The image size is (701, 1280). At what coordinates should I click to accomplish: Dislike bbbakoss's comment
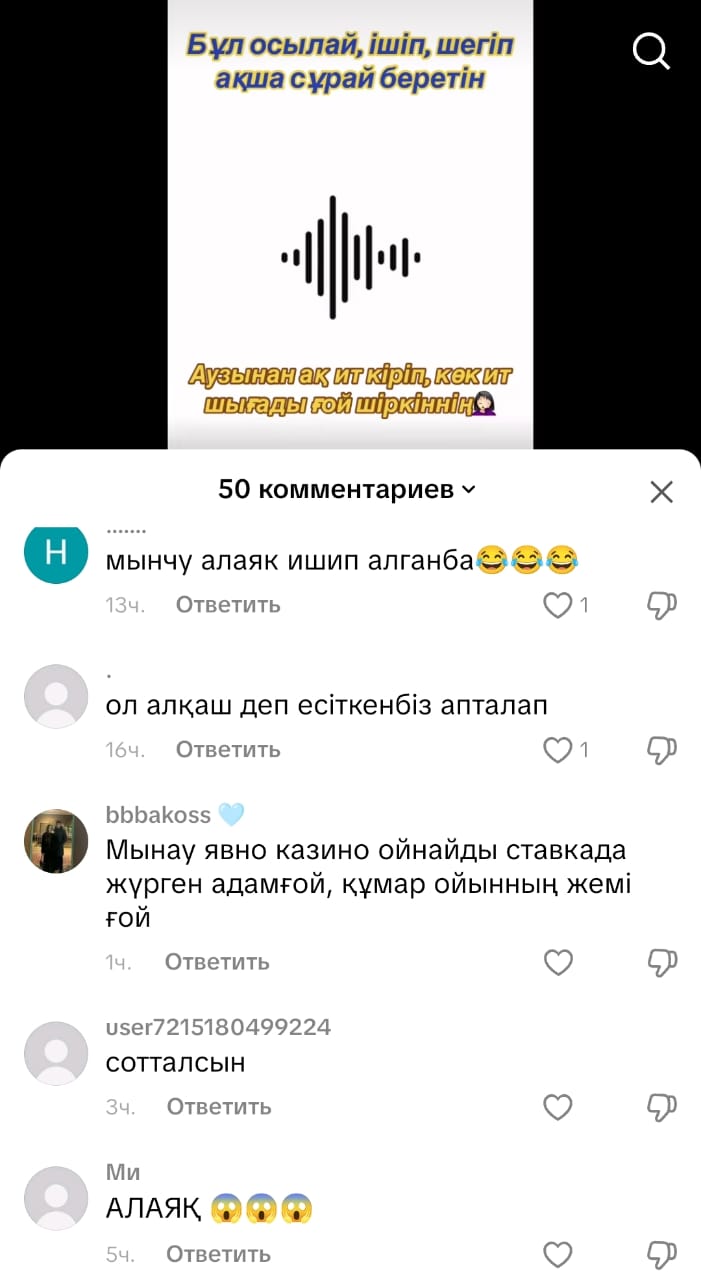pos(662,962)
